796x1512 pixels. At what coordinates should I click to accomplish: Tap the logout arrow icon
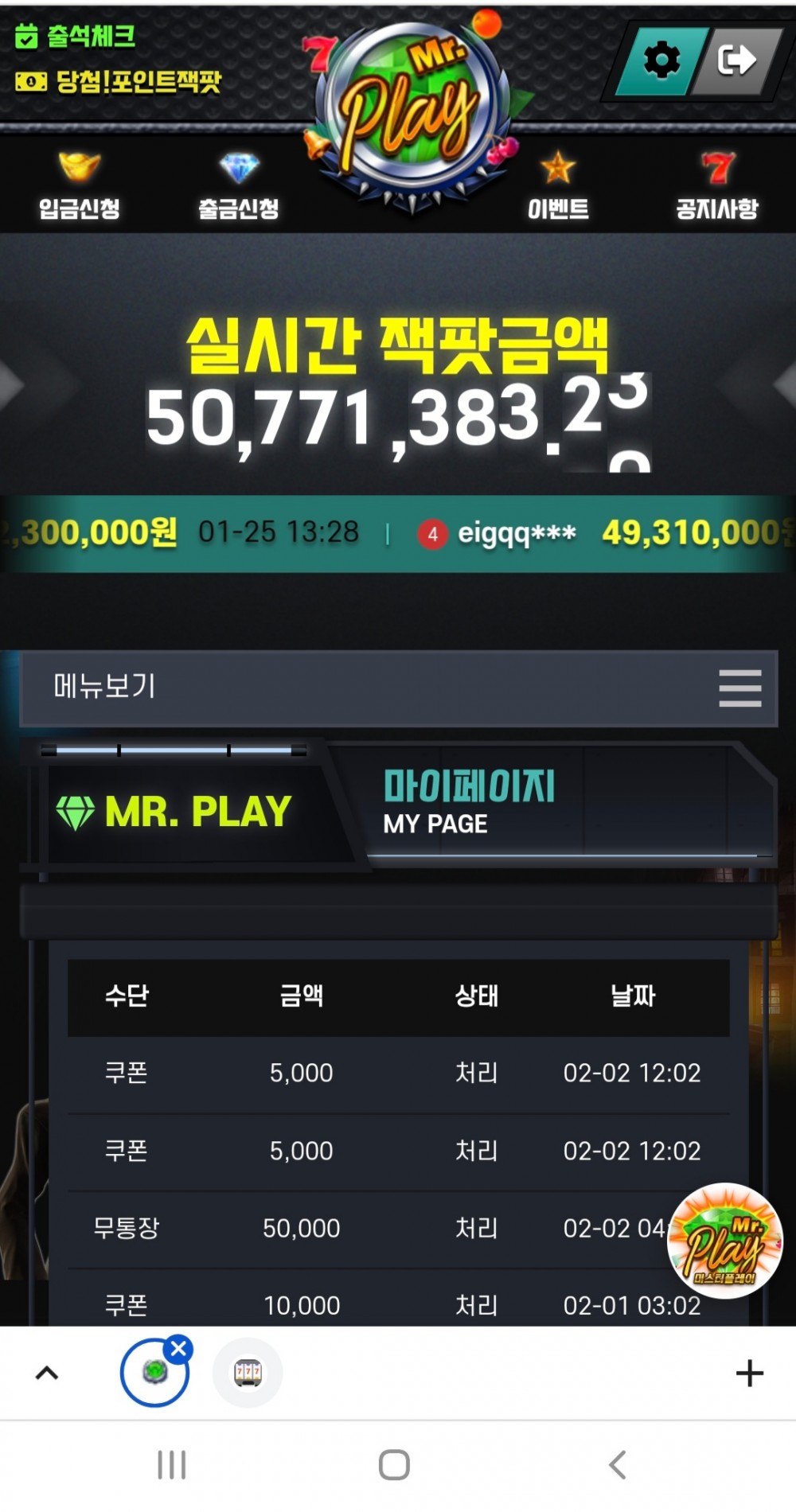[x=736, y=60]
